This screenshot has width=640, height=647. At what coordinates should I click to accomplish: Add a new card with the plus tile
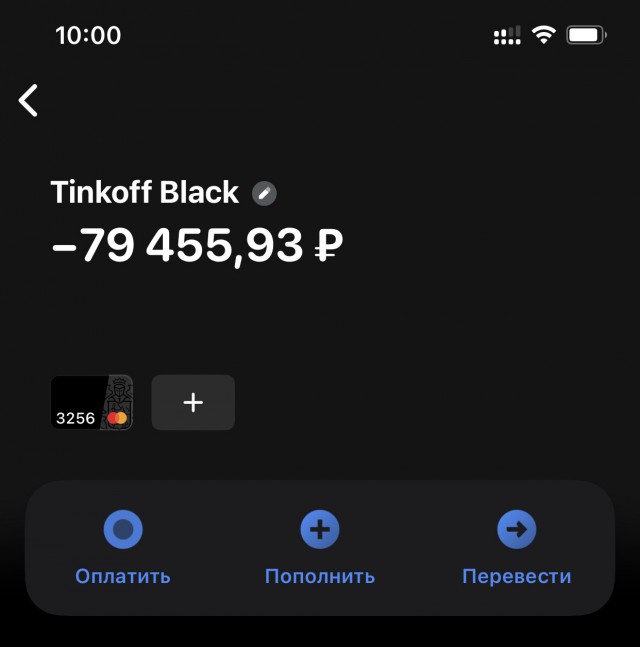point(193,403)
